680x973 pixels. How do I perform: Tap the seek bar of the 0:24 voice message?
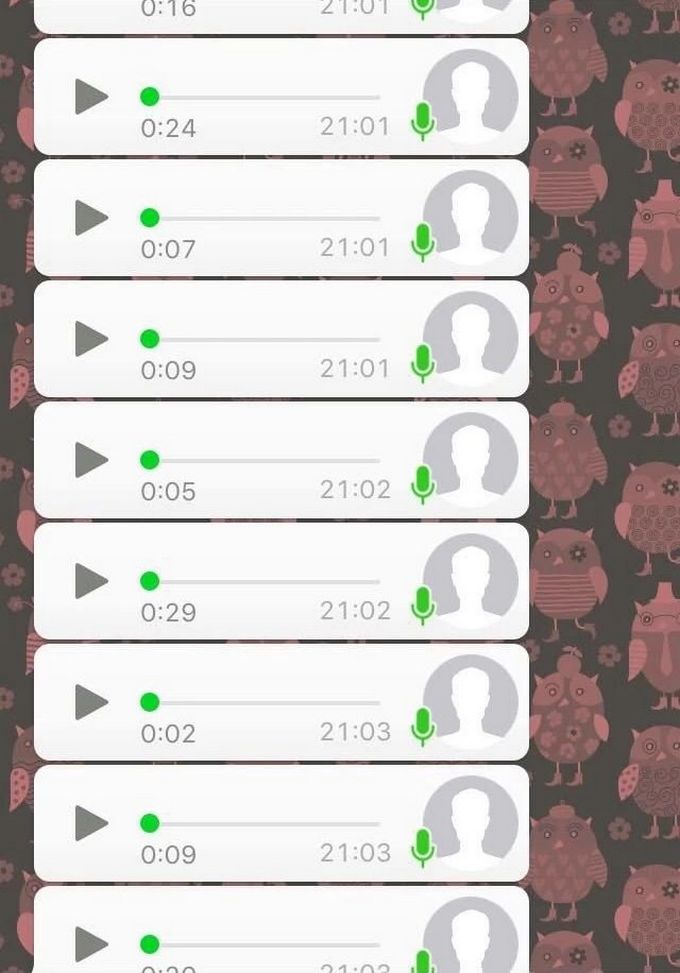265,97
